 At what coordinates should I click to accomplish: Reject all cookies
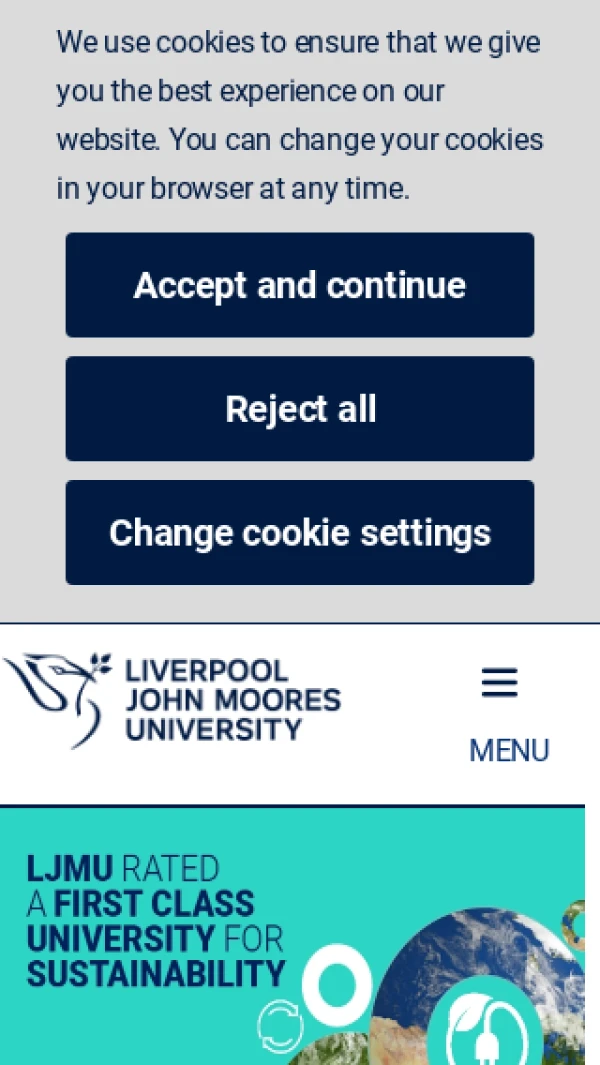point(300,409)
